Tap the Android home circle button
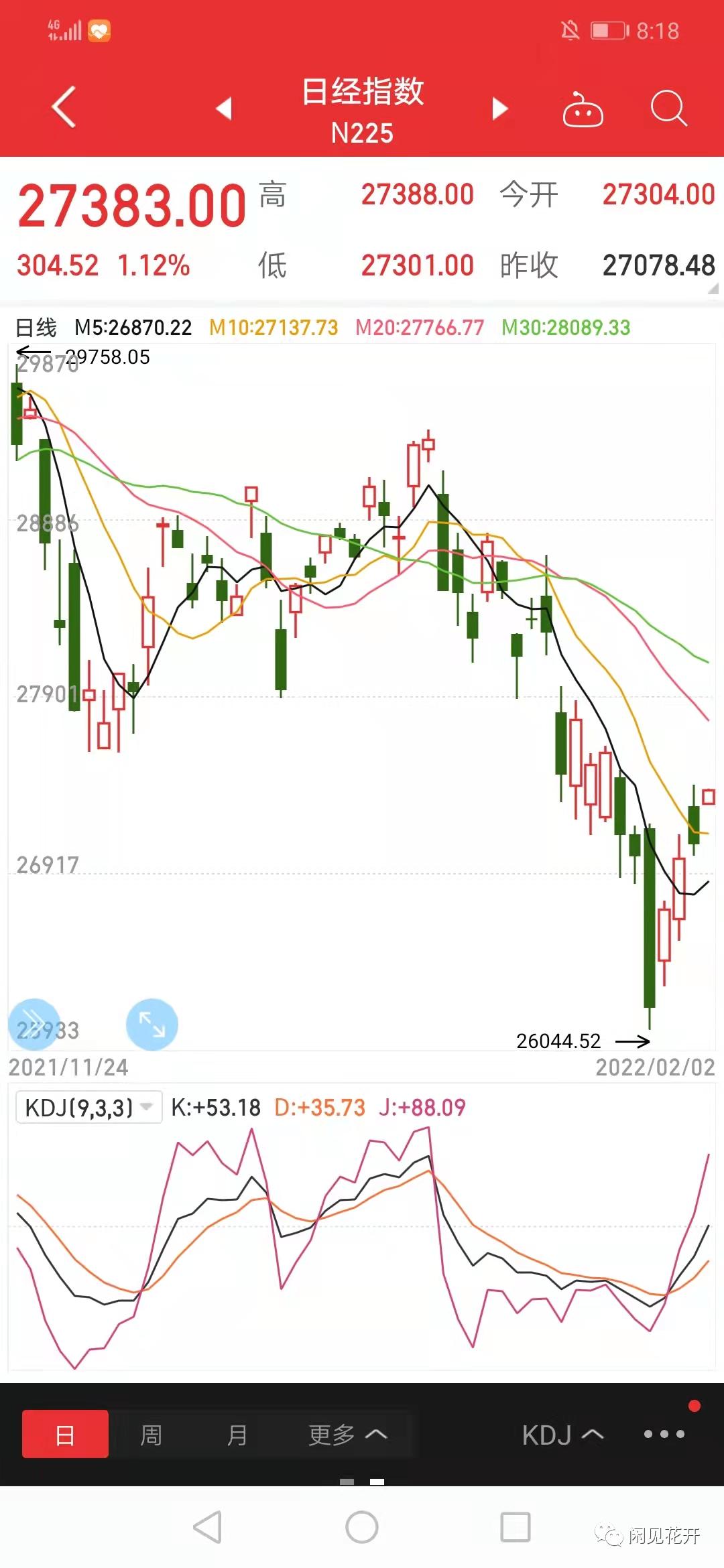The height and width of the screenshot is (1568, 724). click(362, 1525)
